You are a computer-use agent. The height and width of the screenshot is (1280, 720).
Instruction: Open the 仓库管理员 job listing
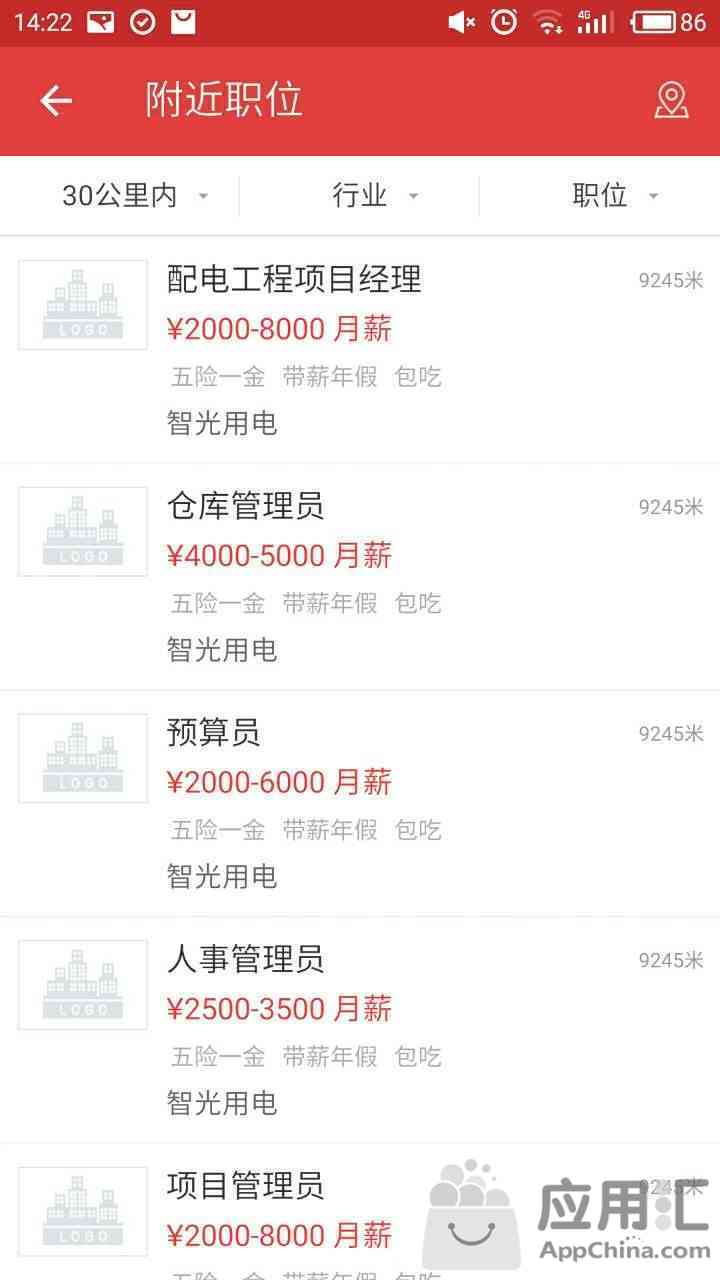click(360, 577)
